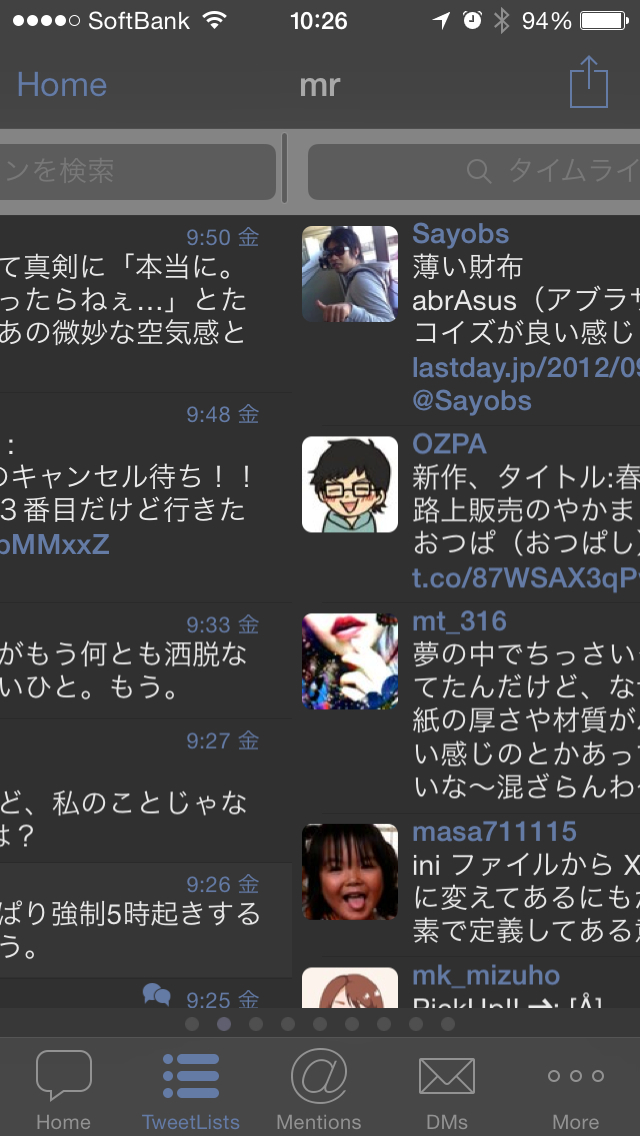The height and width of the screenshot is (1136, 640).
Task: View mt_316's profile picture
Action: coord(350,661)
